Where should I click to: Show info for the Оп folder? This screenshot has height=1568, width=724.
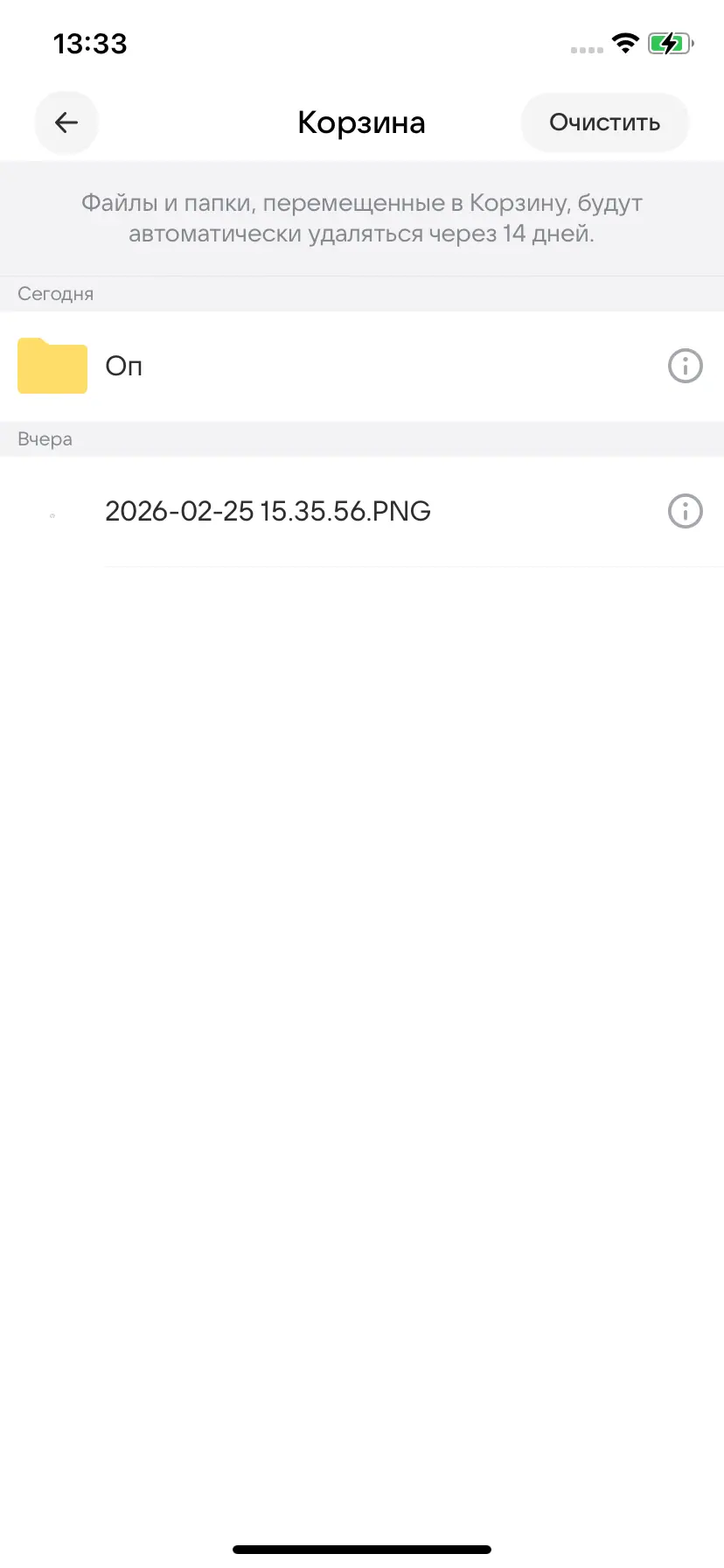tap(685, 366)
